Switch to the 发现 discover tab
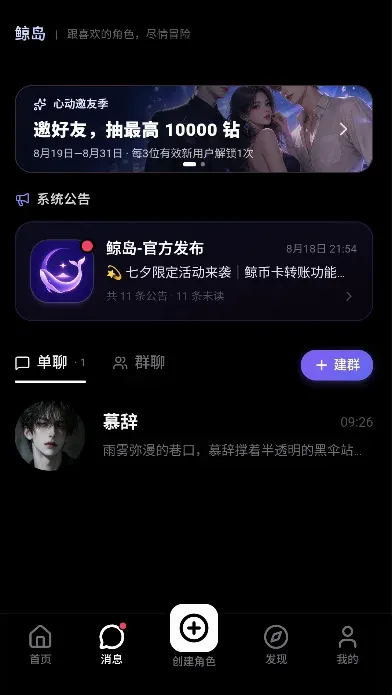Image resolution: width=392 pixels, height=695 pixels. (x=276, y=645)
